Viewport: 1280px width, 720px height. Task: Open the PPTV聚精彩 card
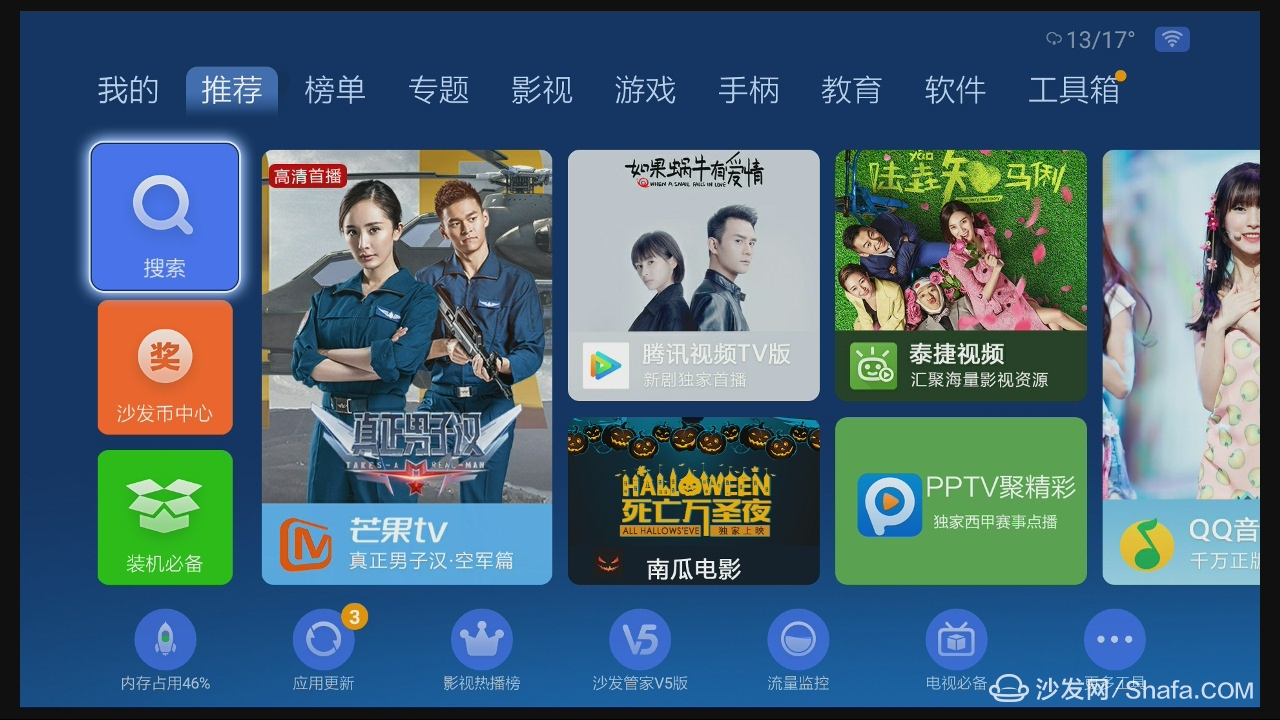pos(960,501)
